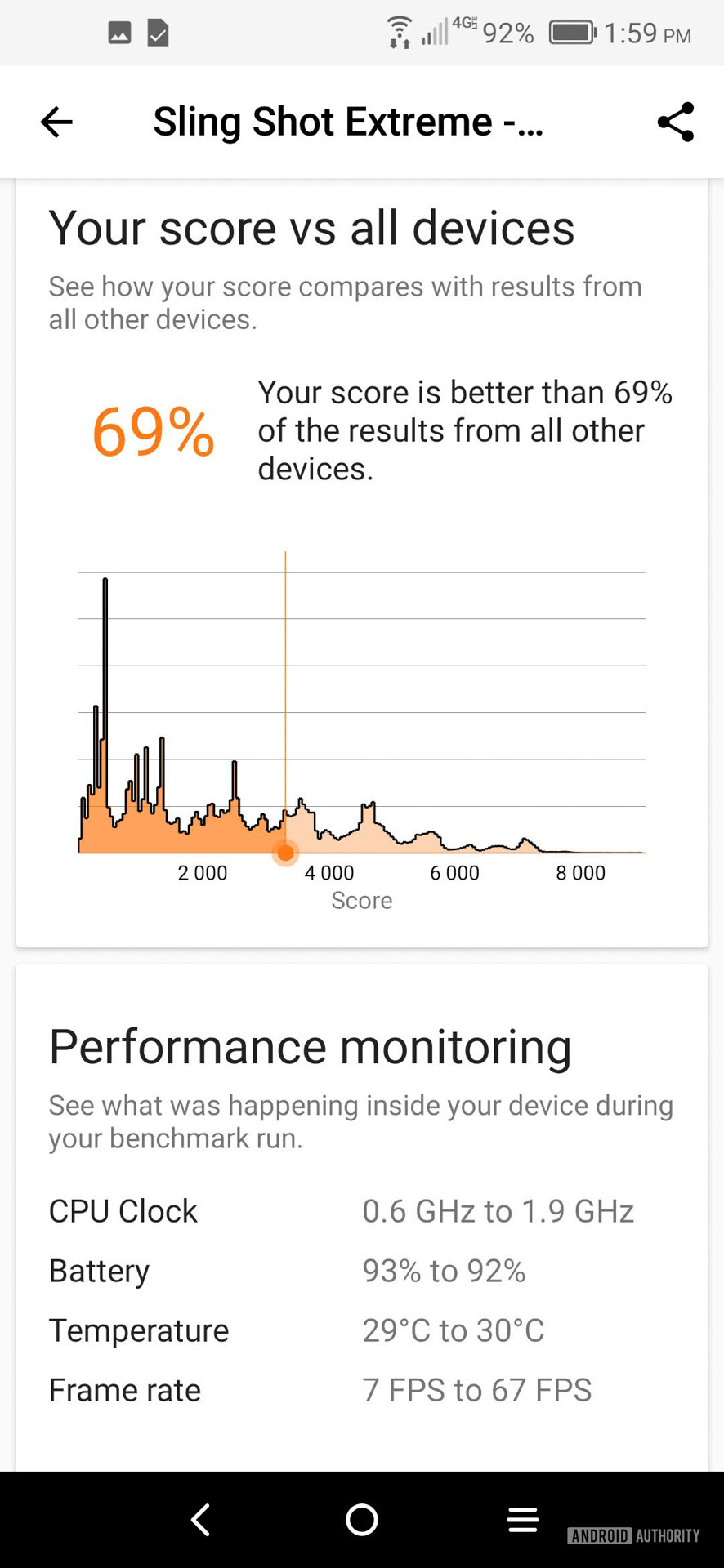Go to the home screen
Image resolution: width=724 pixels, height=1568 pixels.
[x=362, y=1520]
